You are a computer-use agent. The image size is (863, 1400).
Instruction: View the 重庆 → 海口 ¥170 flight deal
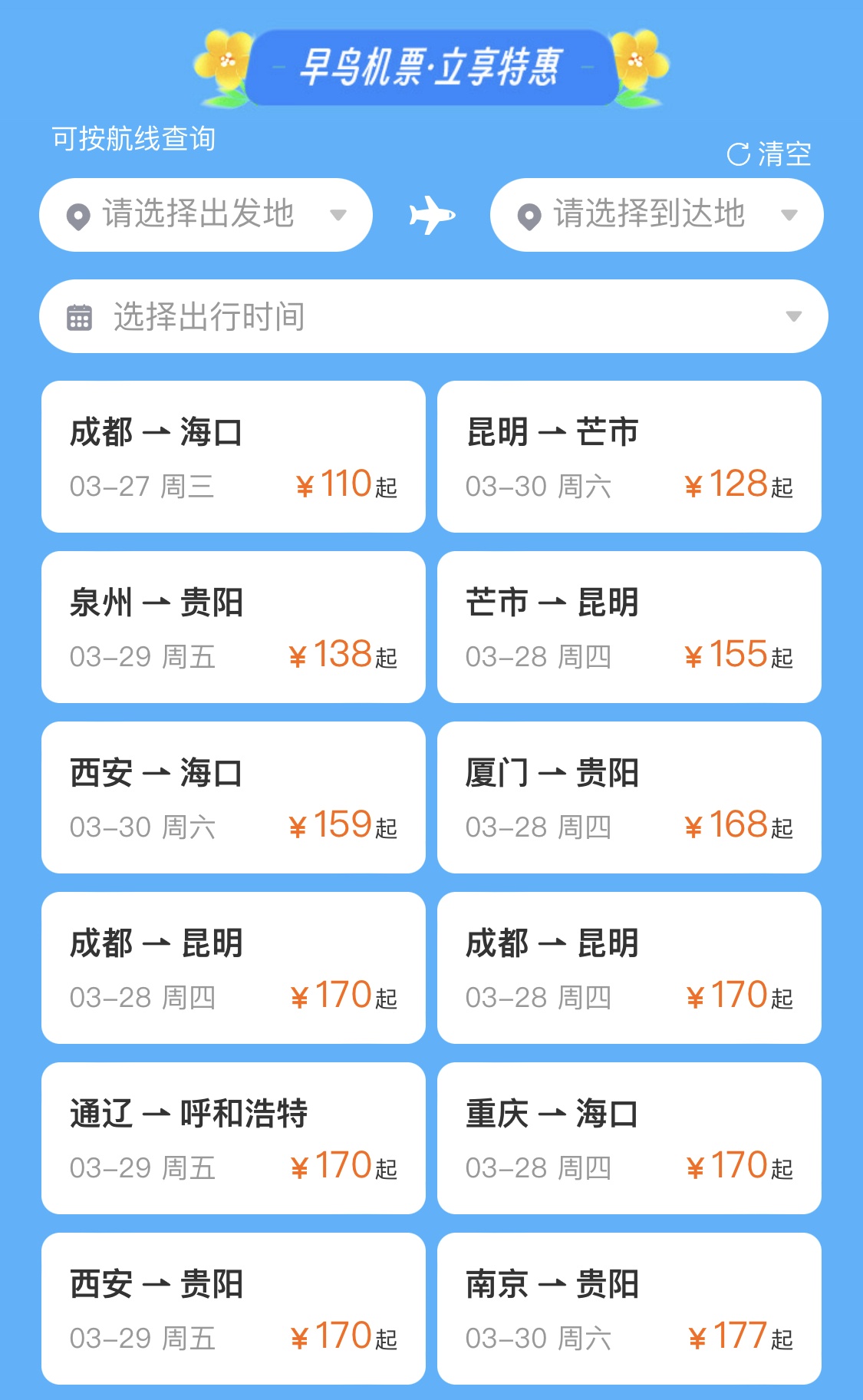click(x=629, y=1138)
